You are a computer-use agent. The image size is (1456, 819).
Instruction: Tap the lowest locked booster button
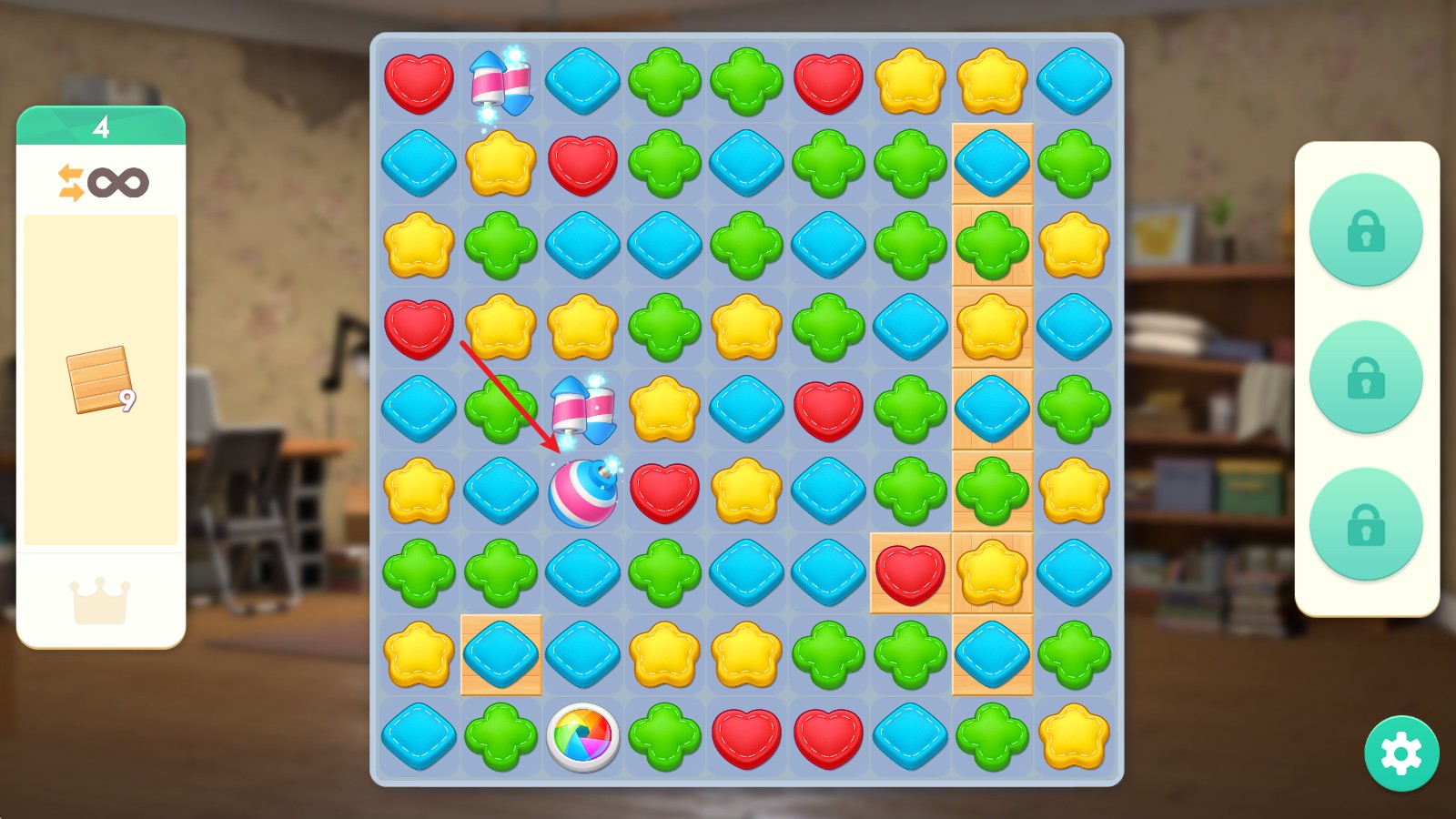point(1365,524)
